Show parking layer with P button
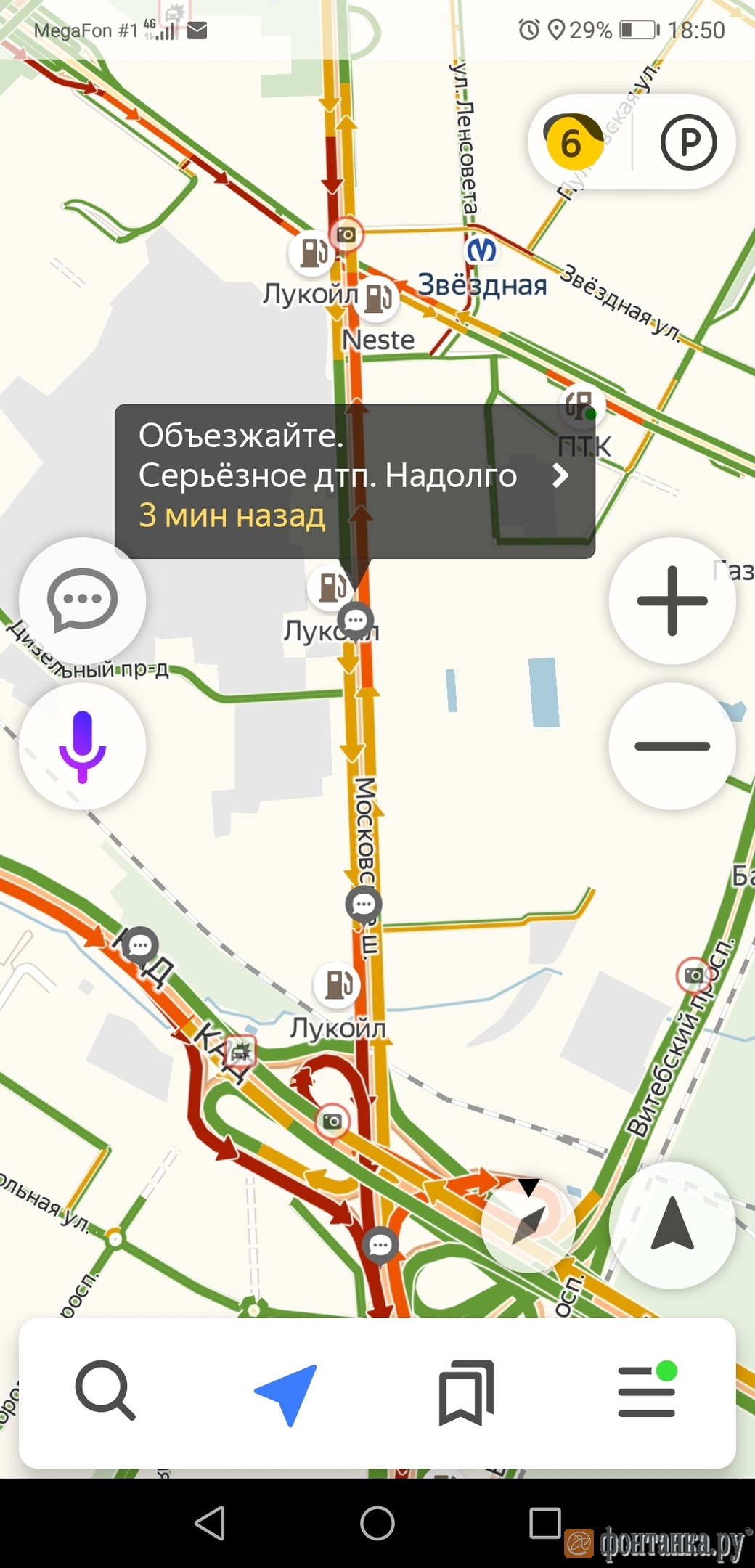 (688, 142)
